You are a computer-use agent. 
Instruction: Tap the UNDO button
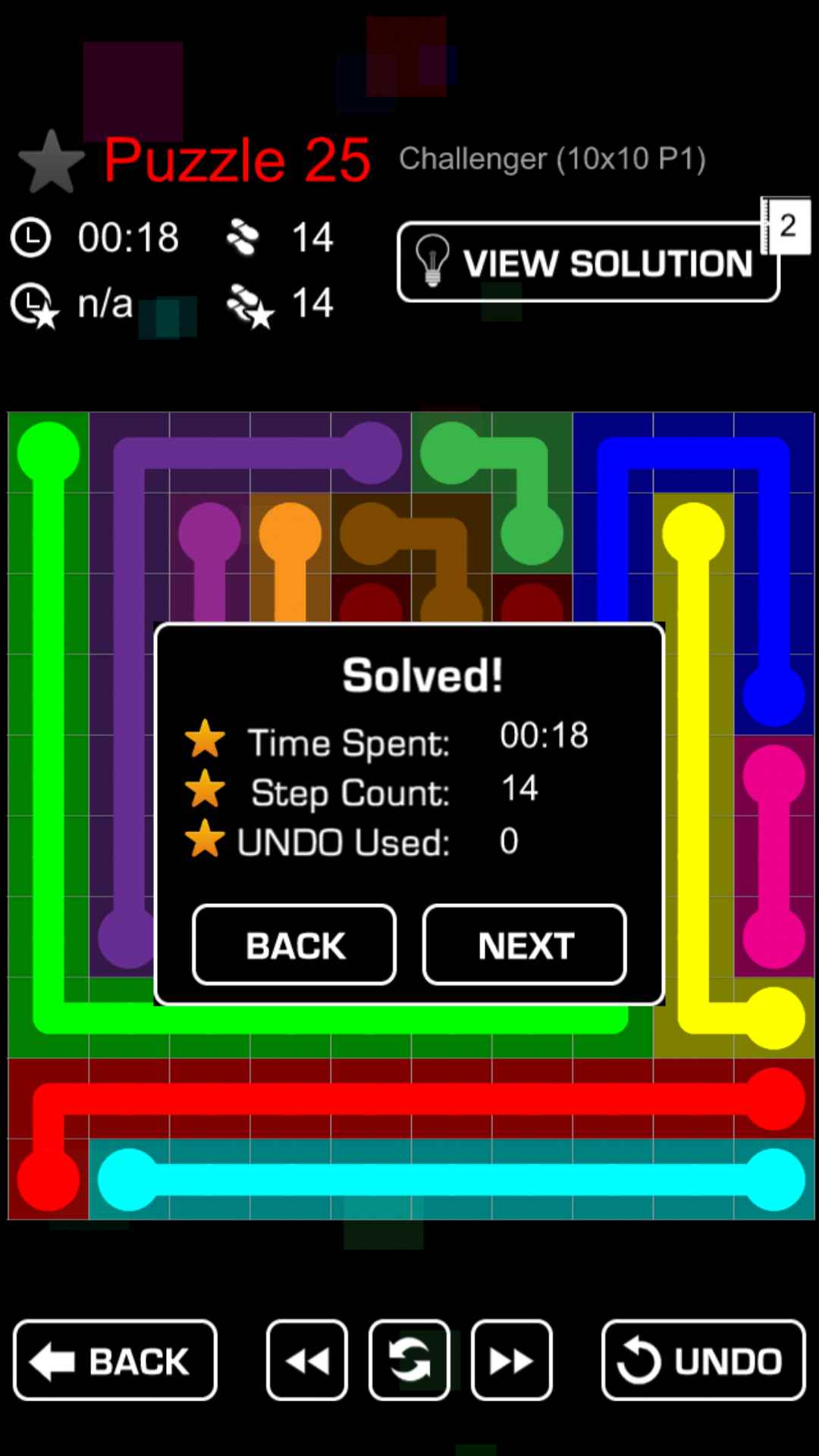pyautogui.click(x=703, y=1360)
